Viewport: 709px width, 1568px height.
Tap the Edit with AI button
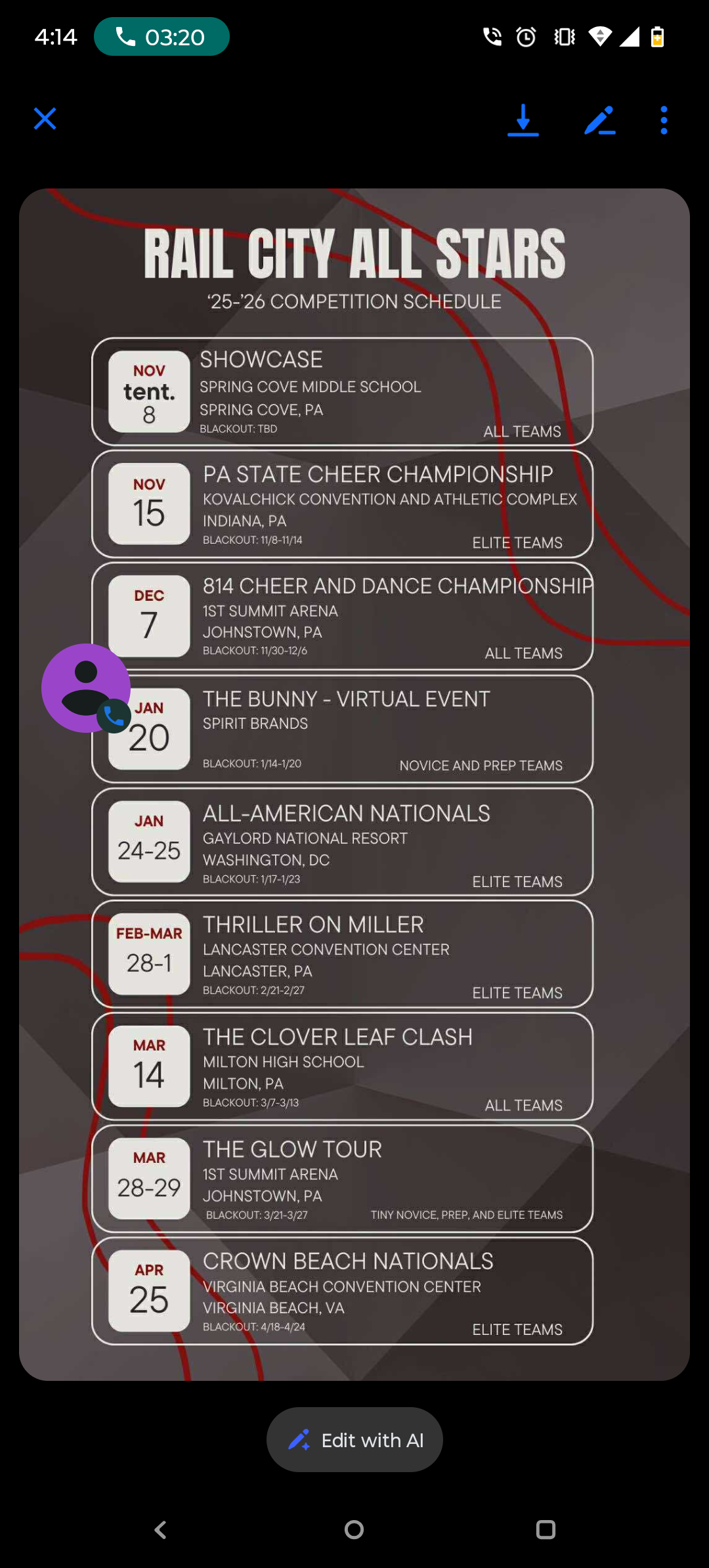tap(354, 1440)
